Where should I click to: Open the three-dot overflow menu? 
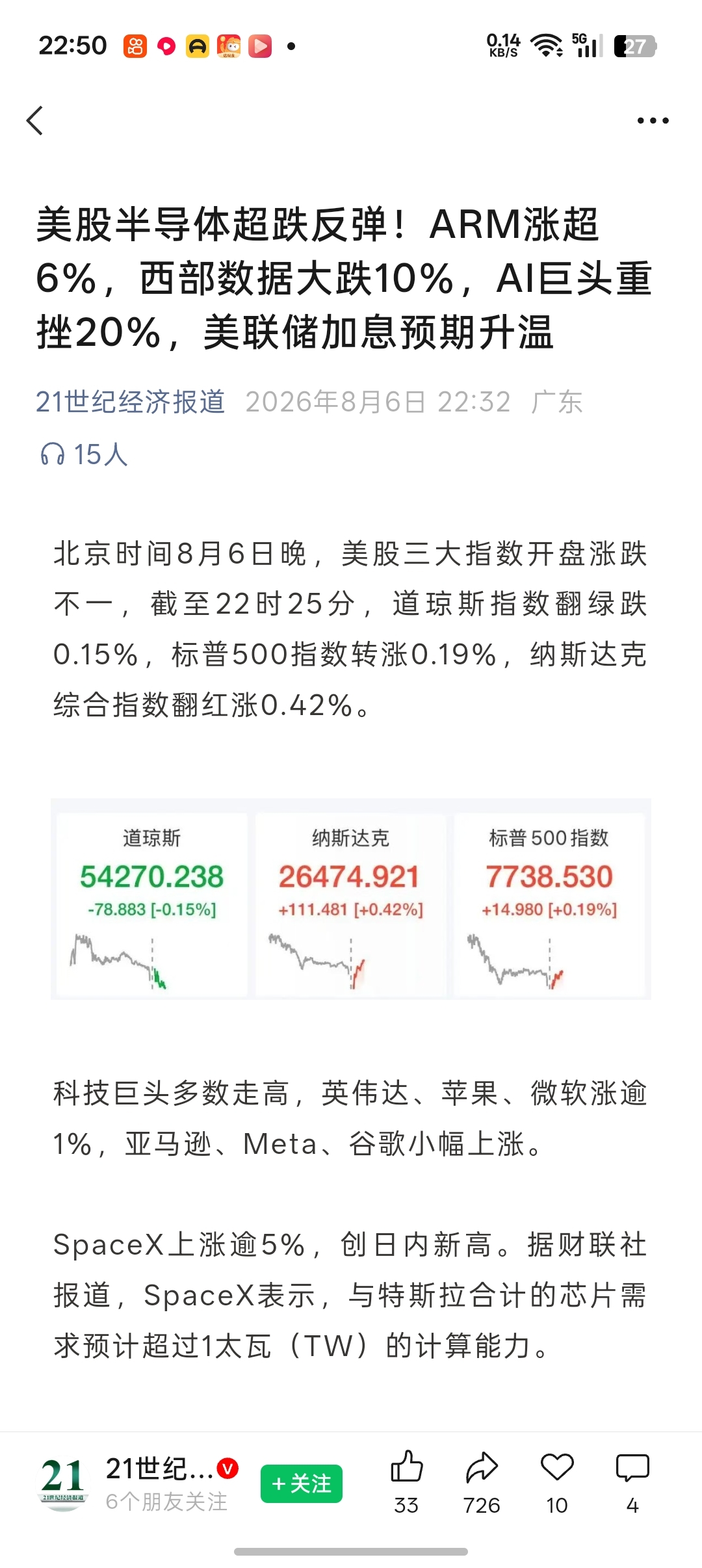653,121
